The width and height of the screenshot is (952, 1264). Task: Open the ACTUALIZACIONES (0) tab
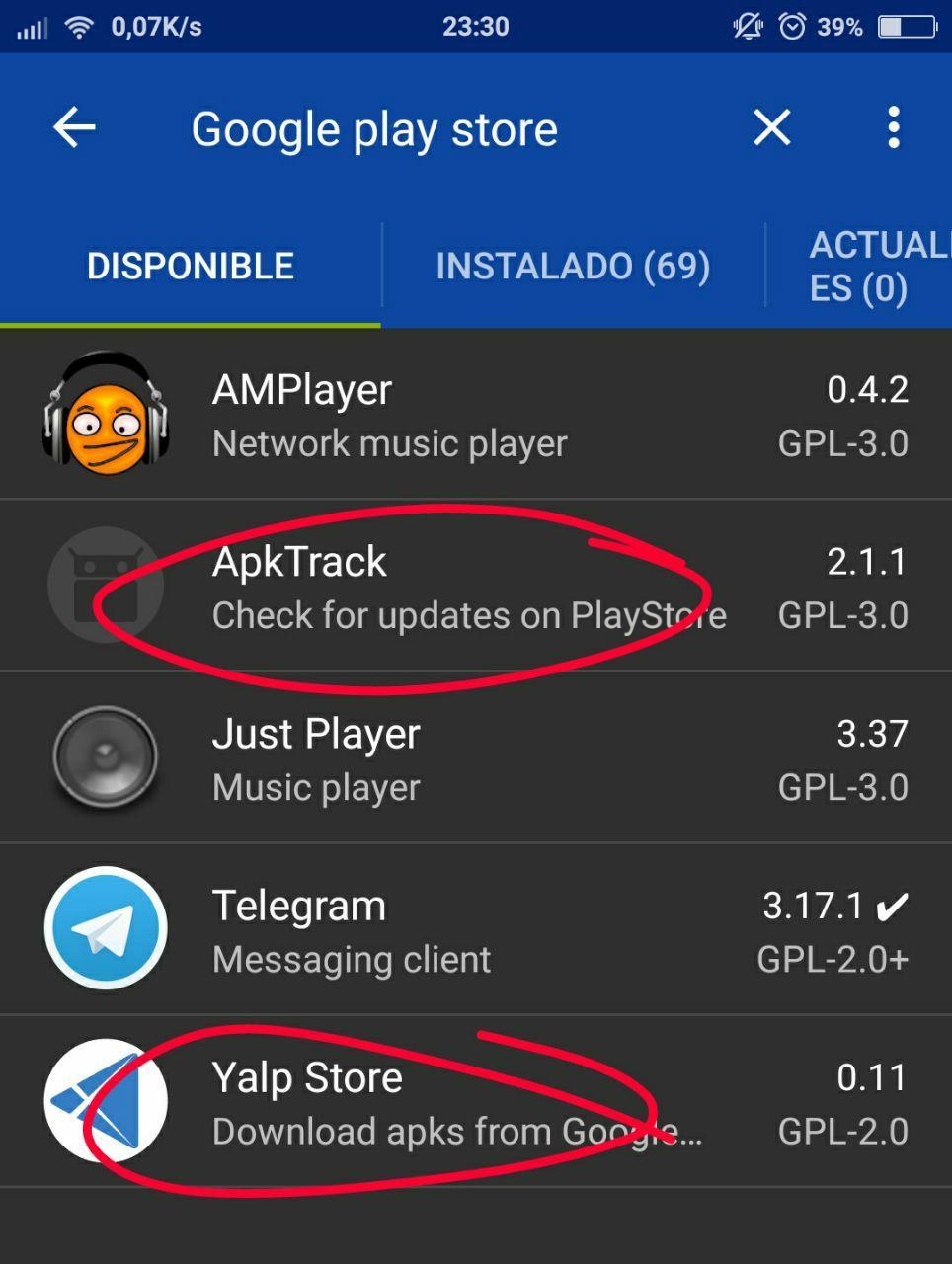(874, 267)
